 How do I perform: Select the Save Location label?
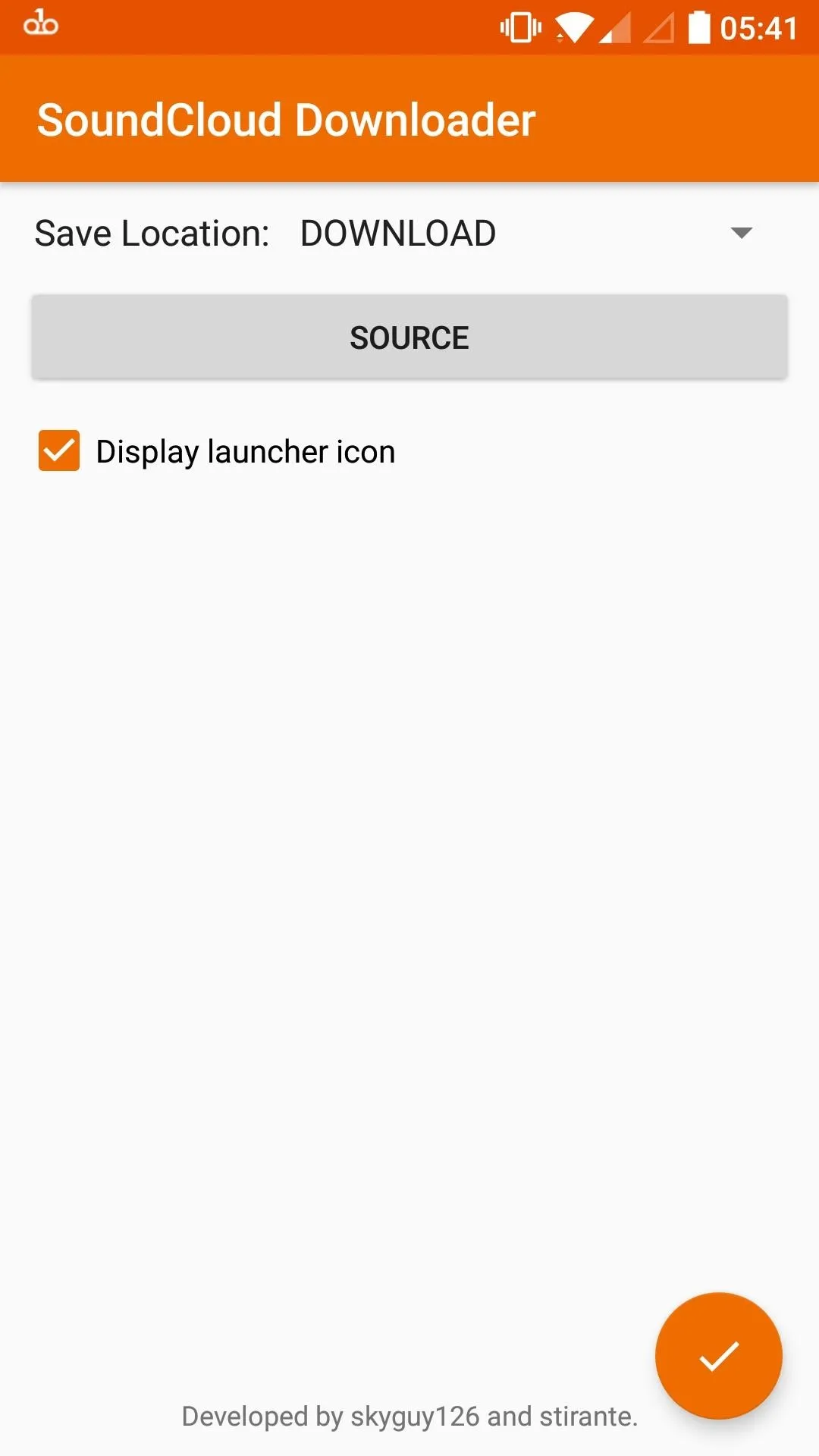click(152, 233)
